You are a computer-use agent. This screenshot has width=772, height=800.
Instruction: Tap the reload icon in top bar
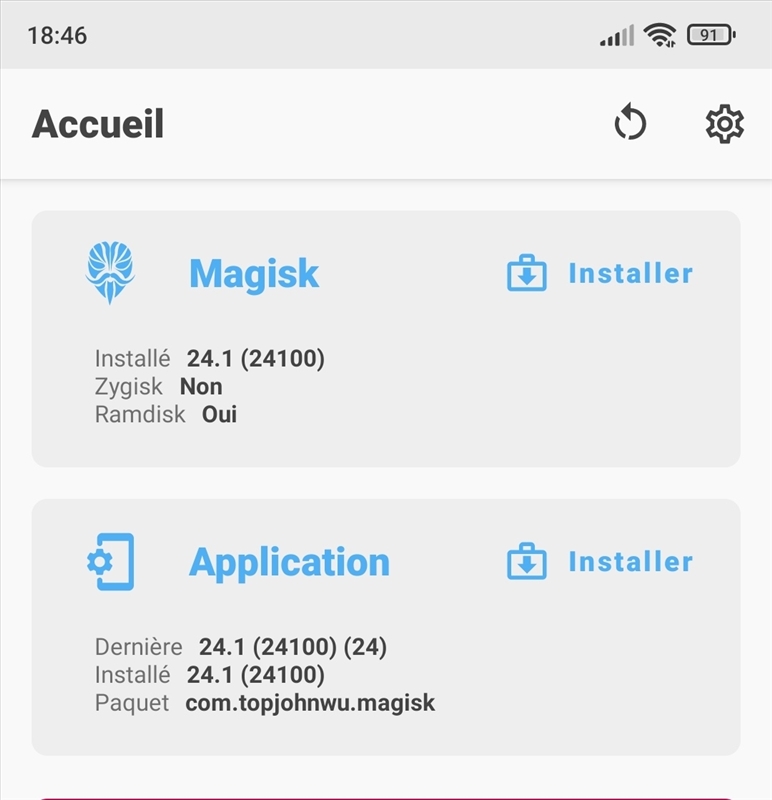point(630,123)
